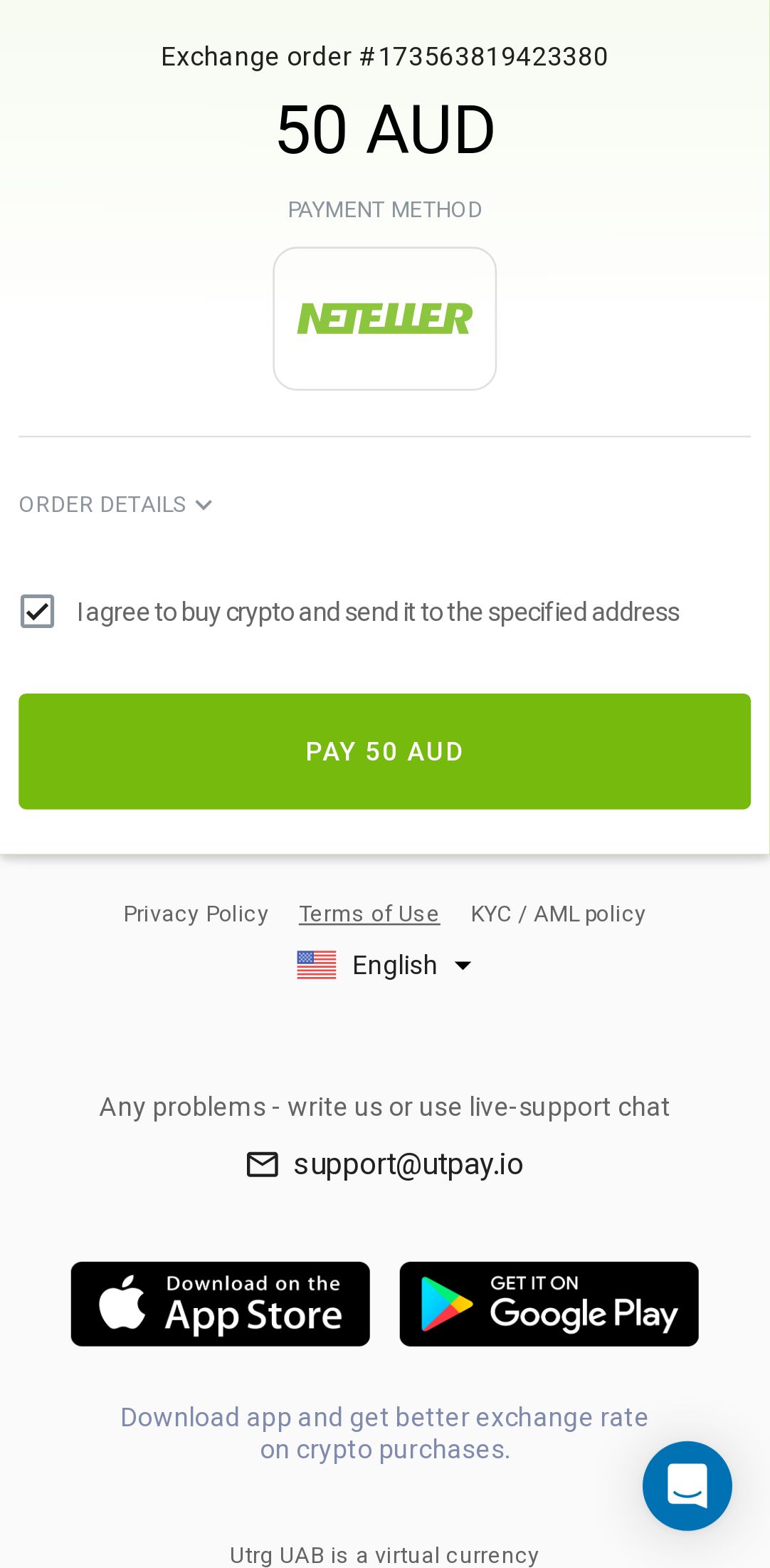
Task: Email support@utpay.io
Action: [x=408, y=1164]
